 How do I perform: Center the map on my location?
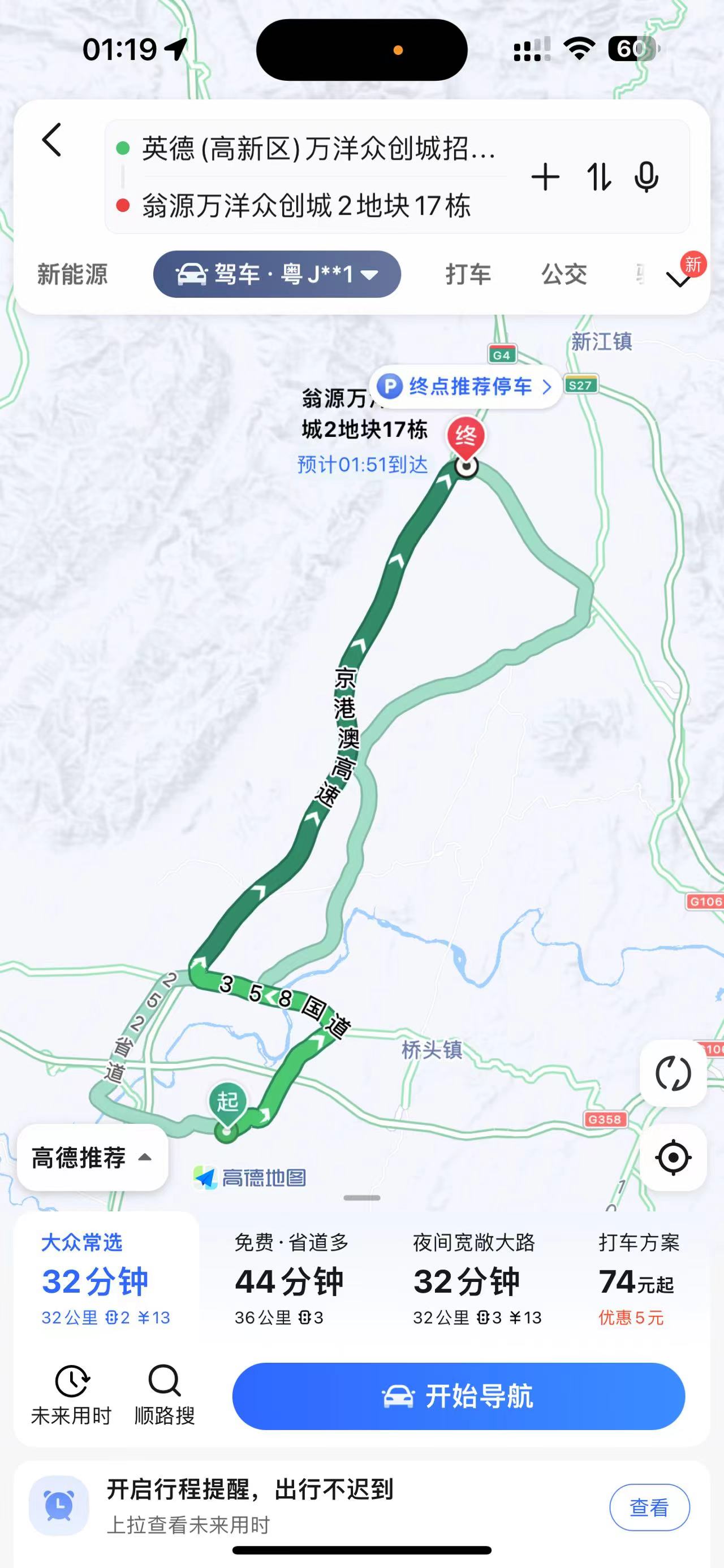[673, 1157]
